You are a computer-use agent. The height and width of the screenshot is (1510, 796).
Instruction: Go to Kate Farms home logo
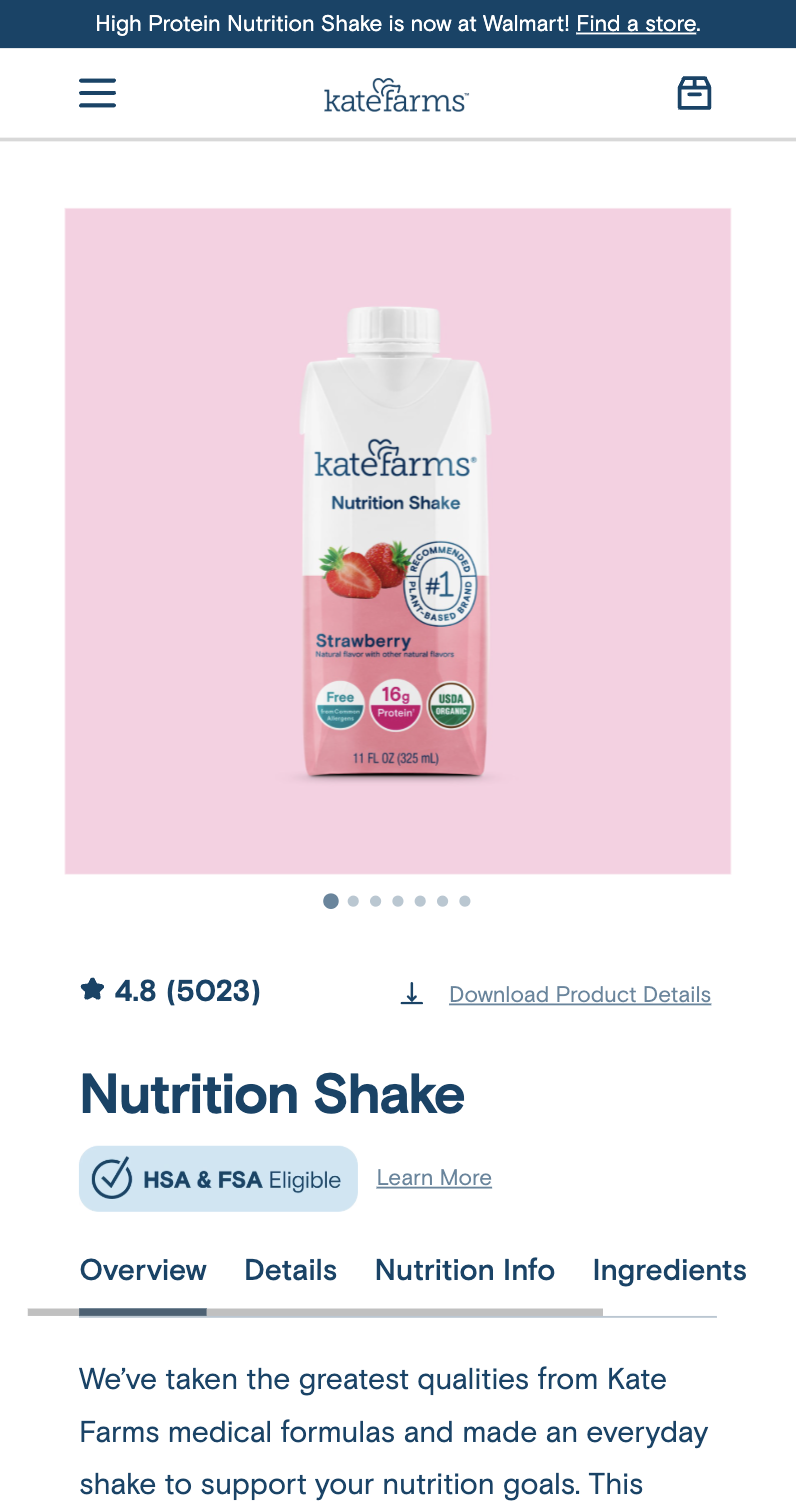pos(397,95)
